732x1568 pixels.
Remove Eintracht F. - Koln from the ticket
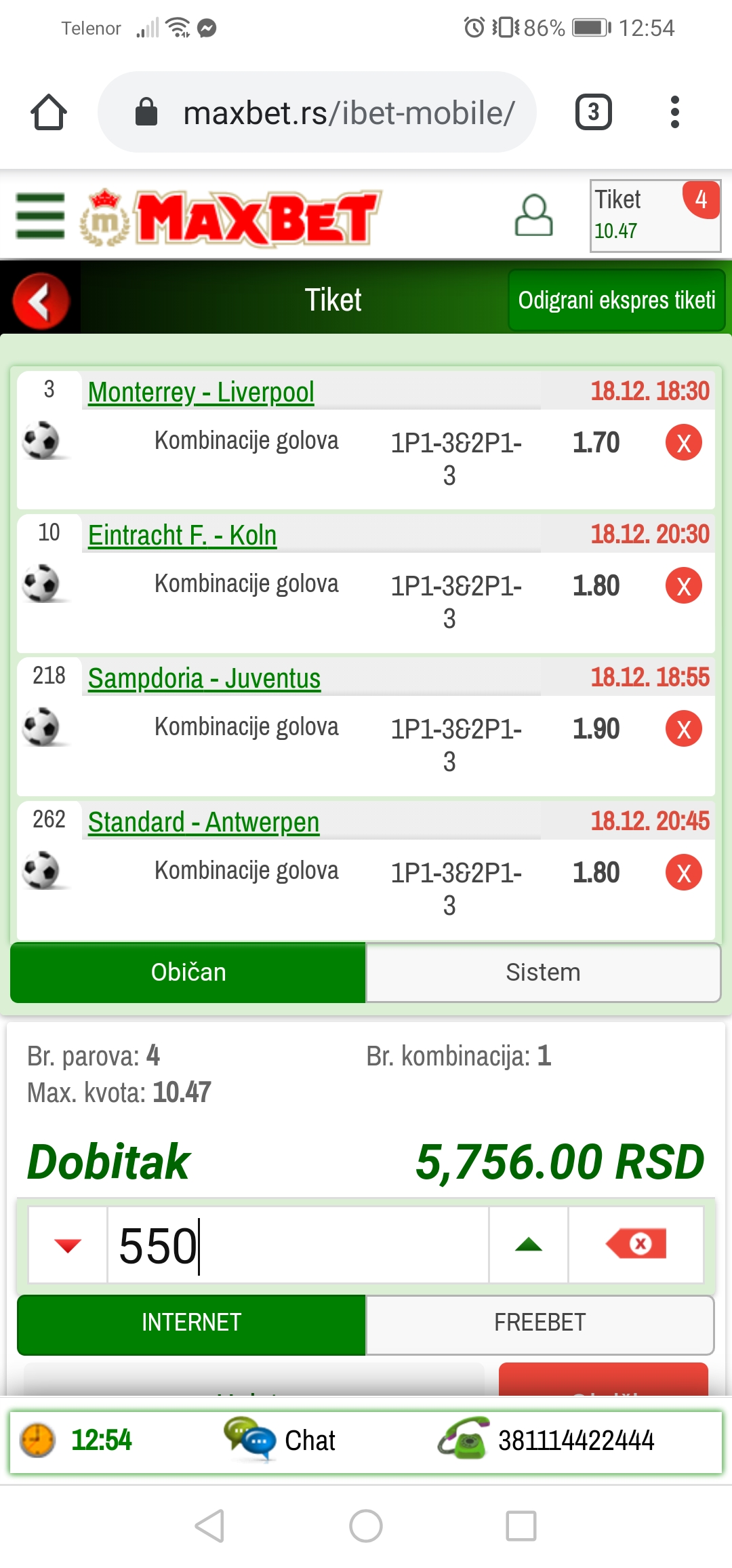pos(683,586)
